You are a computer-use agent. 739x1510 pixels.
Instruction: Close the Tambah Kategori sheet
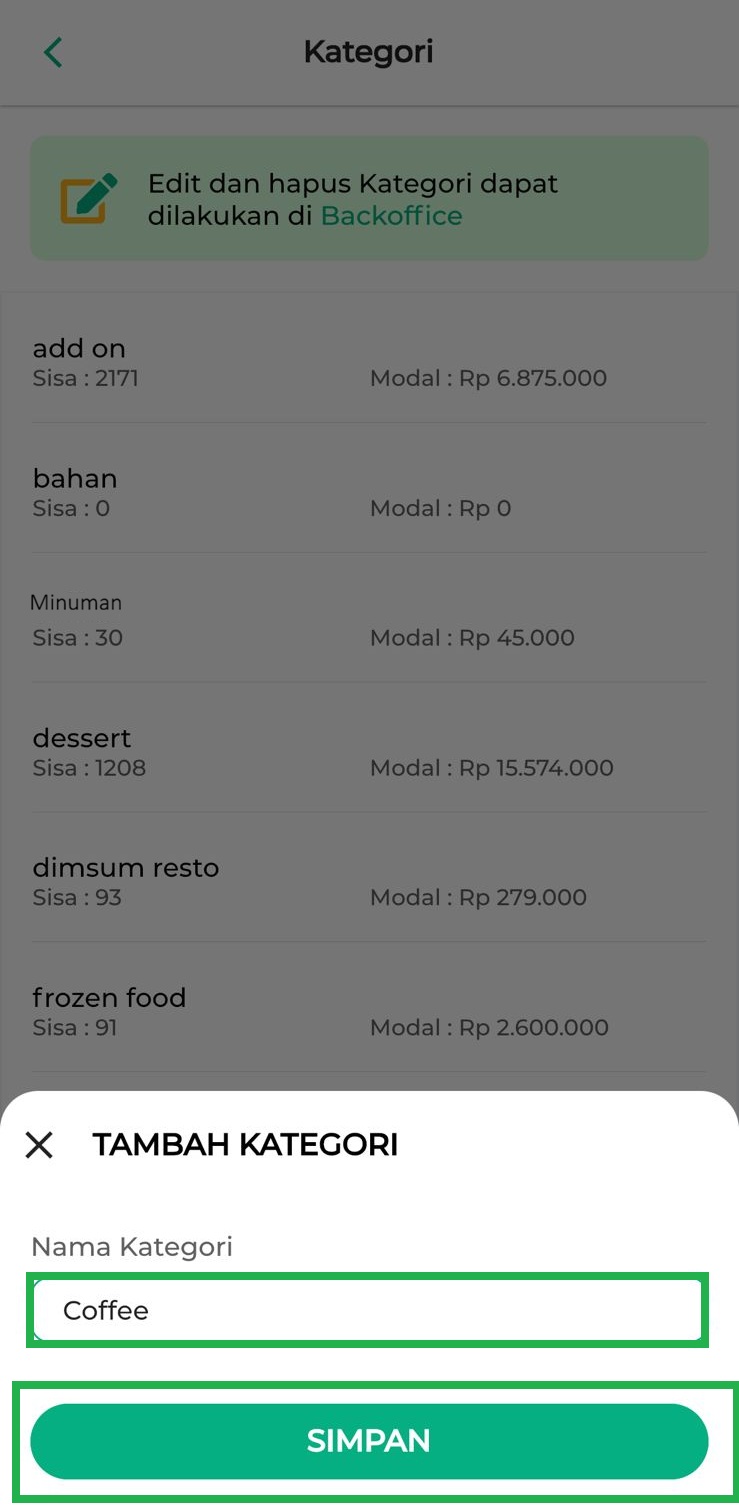coord(39,1145)
